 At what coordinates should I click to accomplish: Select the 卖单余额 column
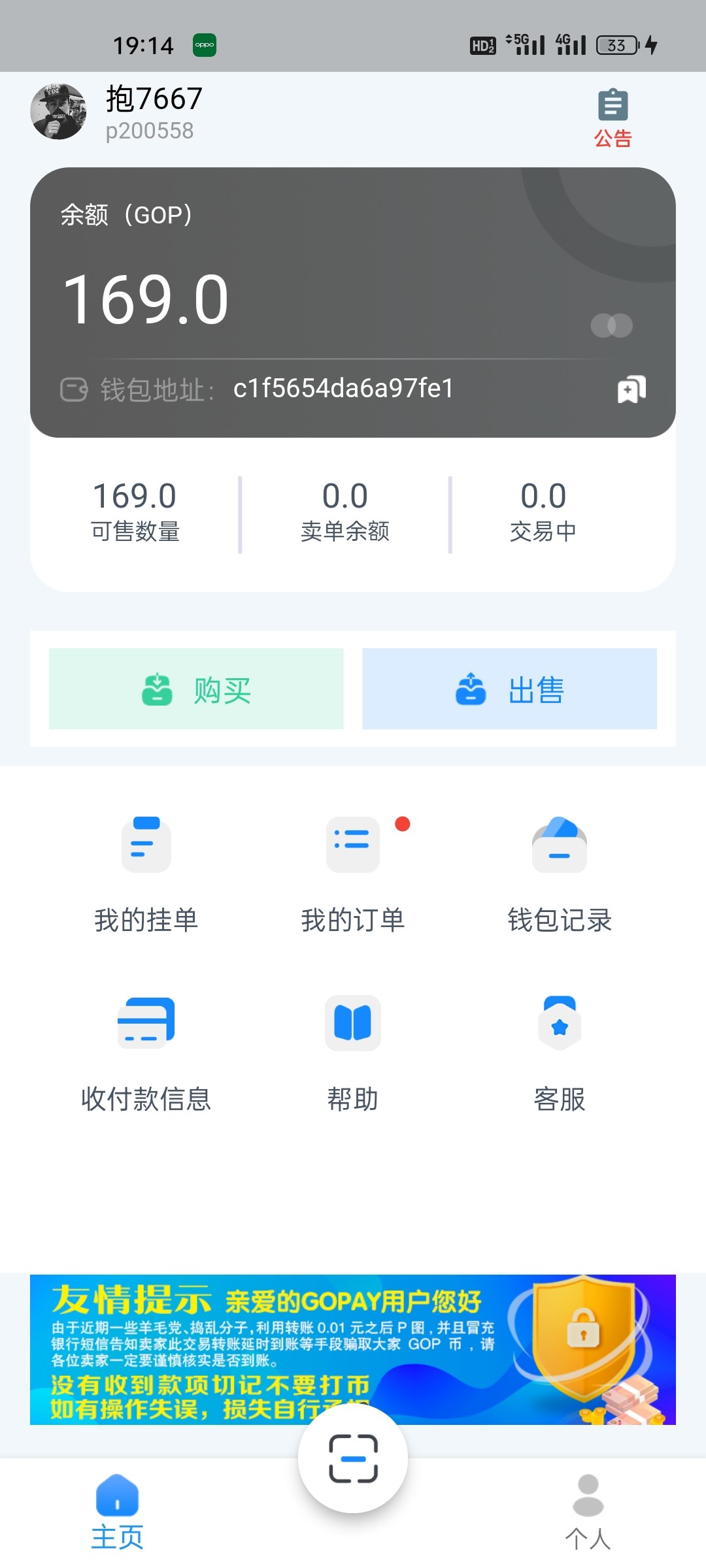click(x=345, y=512)
